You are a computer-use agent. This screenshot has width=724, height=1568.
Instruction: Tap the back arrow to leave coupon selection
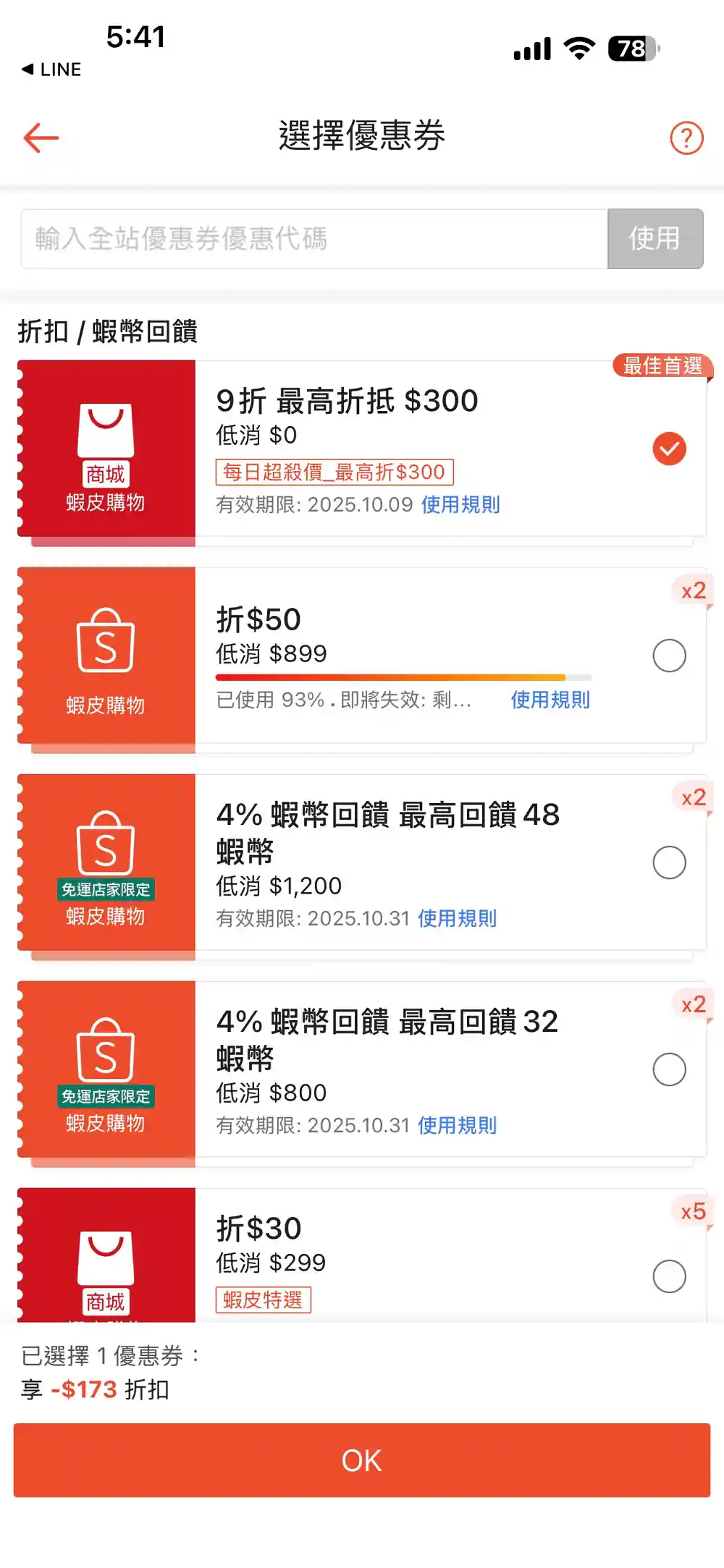[41, 137]
